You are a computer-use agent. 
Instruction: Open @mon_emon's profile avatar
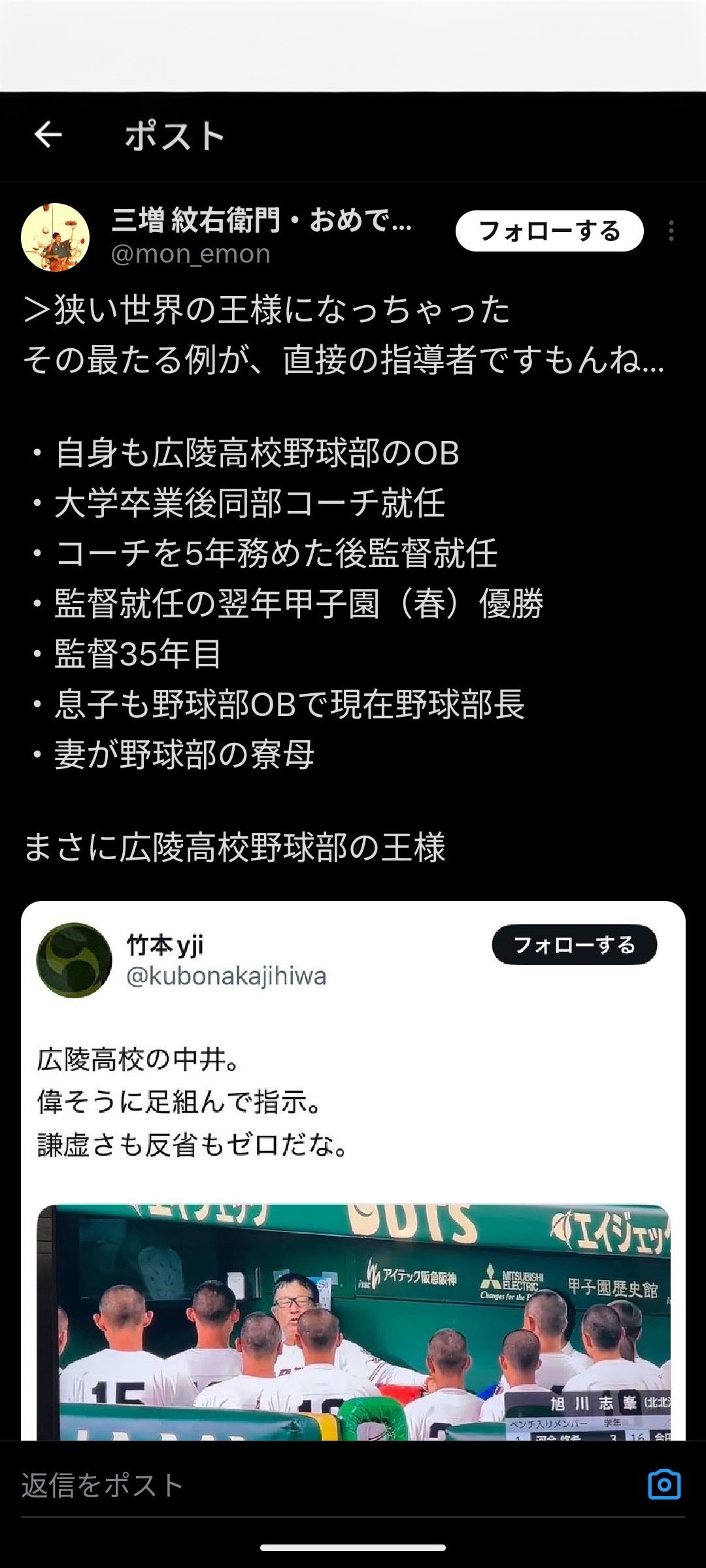click(56, 237)
